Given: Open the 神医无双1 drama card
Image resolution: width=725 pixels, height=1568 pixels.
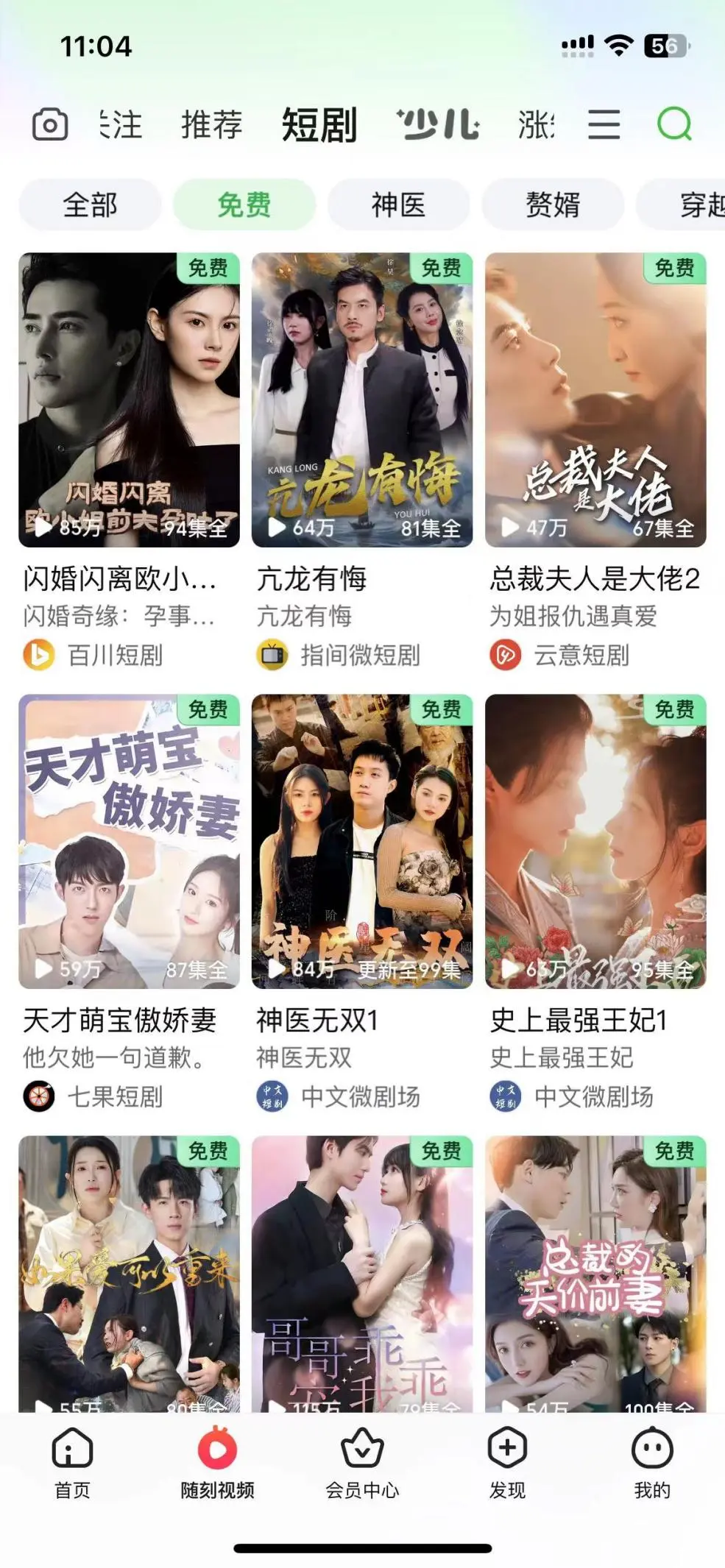Looking at the screenshot, I should [362, 841].
